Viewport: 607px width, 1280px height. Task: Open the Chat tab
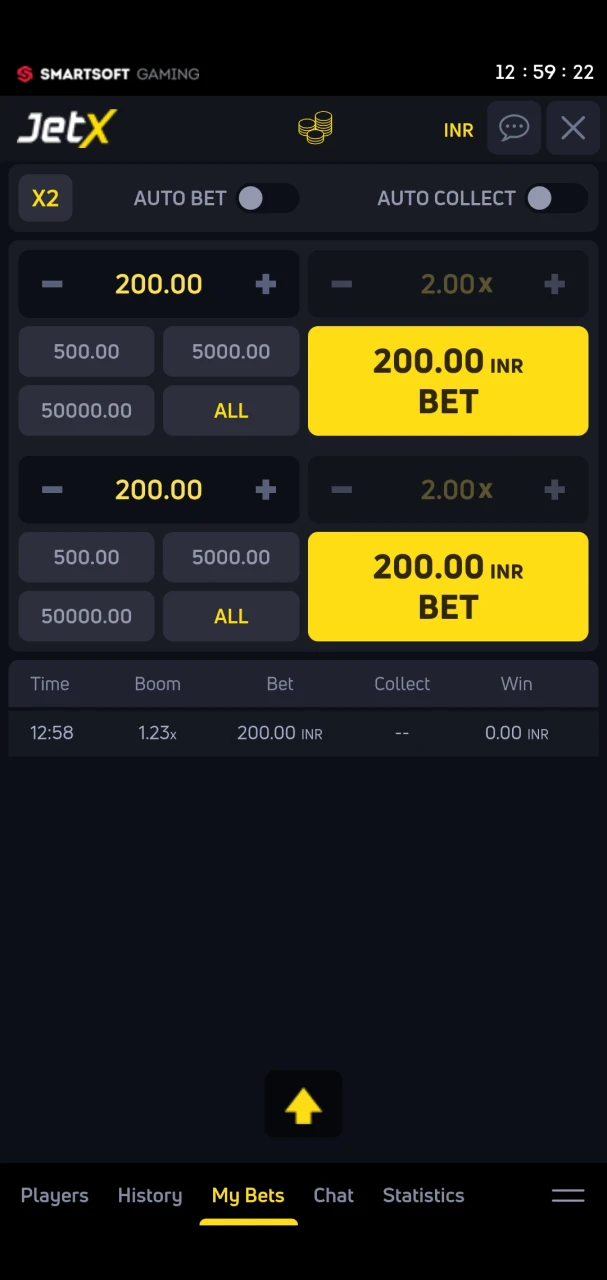pos(333,1195)
